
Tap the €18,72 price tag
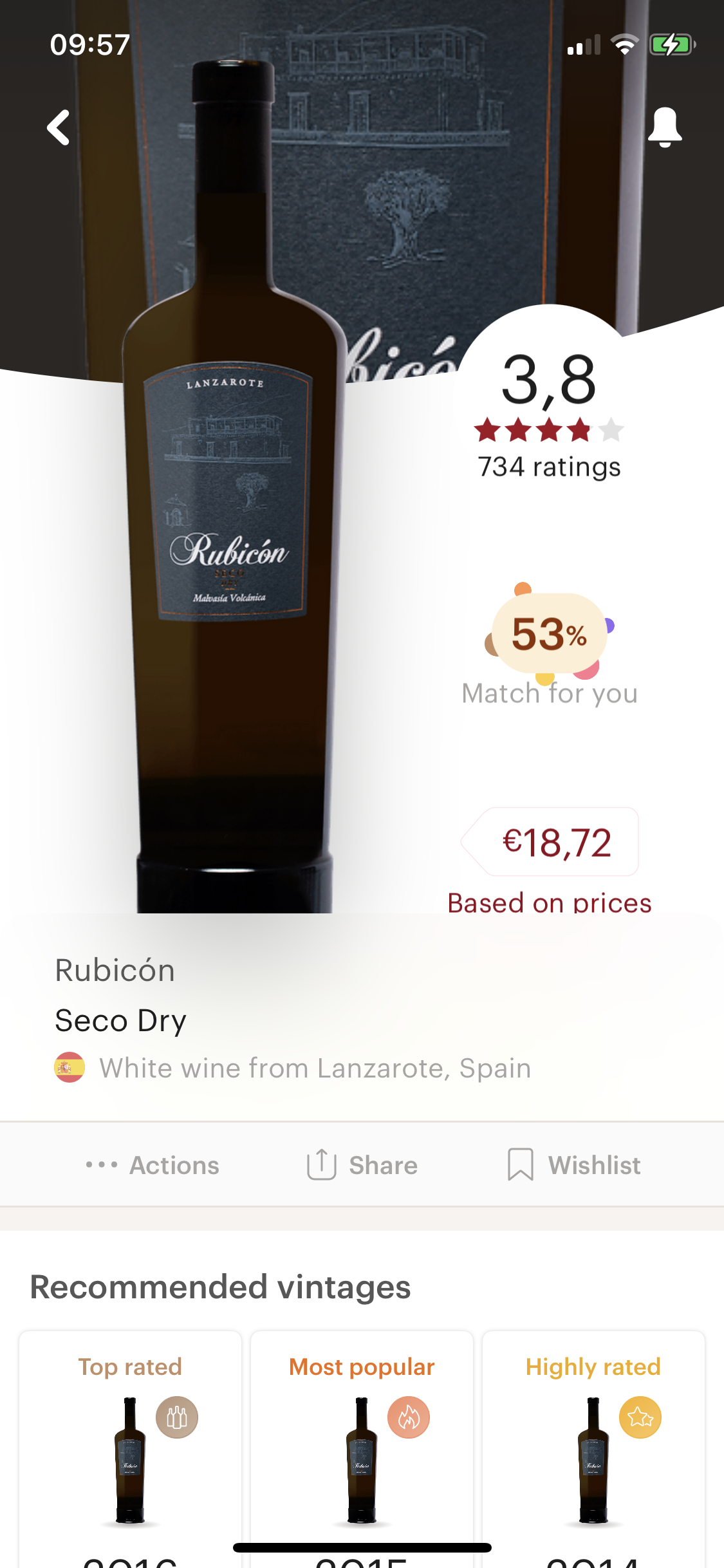(555, 842)
